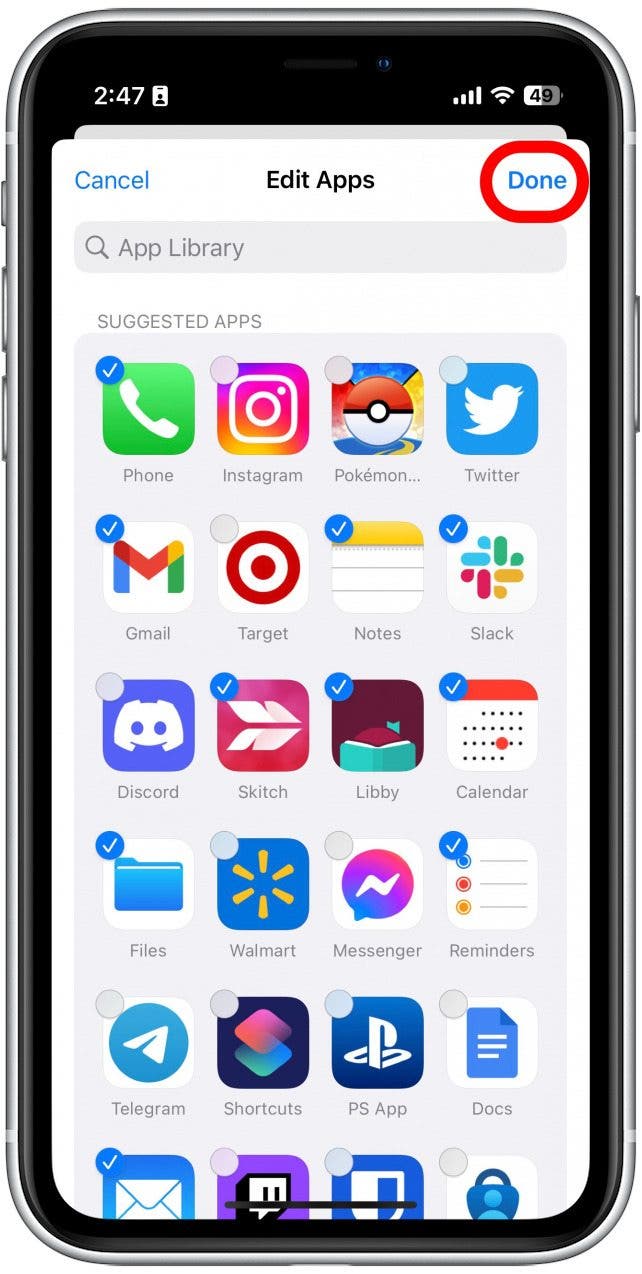Viewport: 642px width, 1274px height.
Task: Deselect the Files app
Action: pos(148,884)
